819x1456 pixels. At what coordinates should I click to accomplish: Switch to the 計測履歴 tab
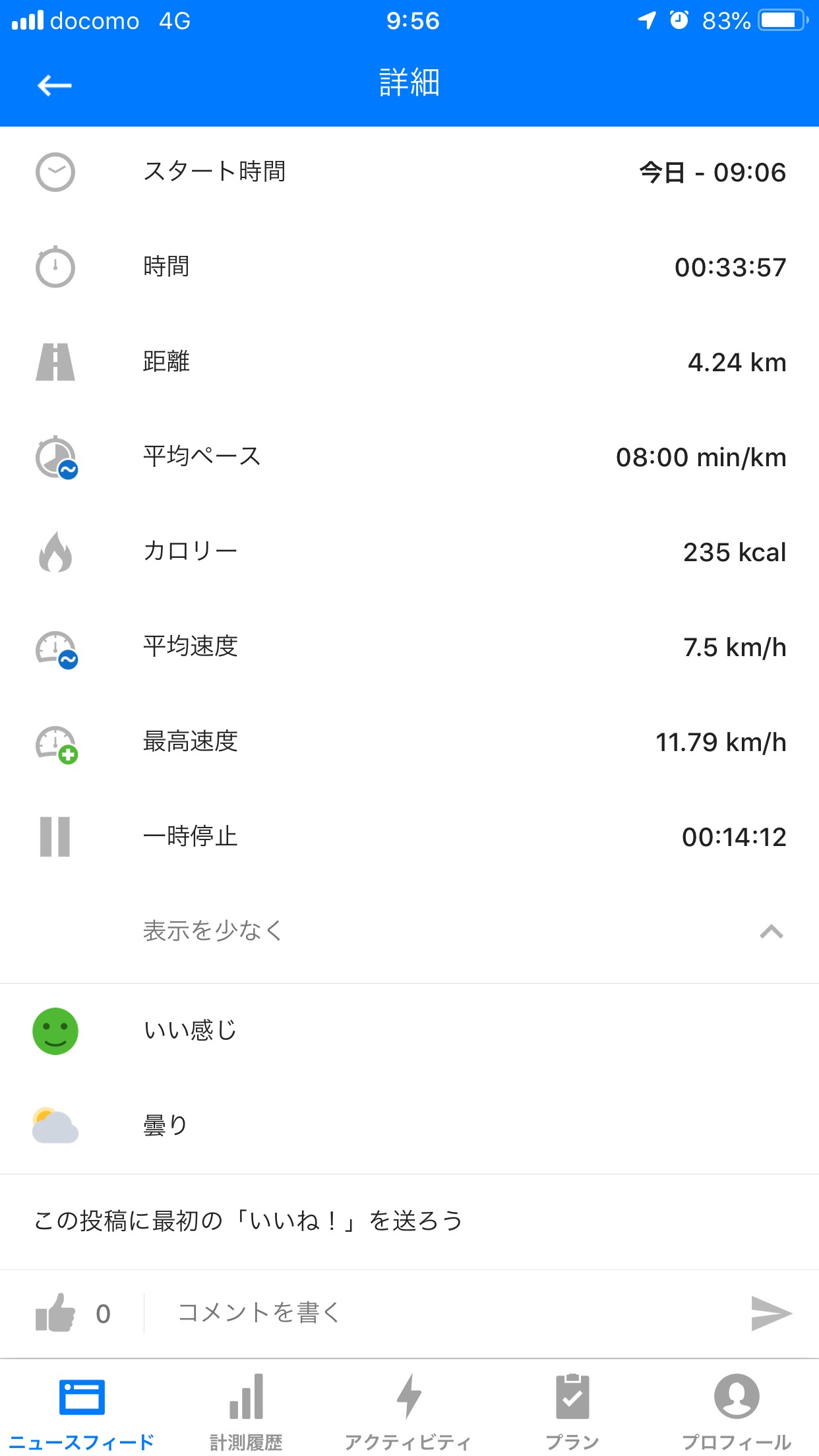point(246,1411)
